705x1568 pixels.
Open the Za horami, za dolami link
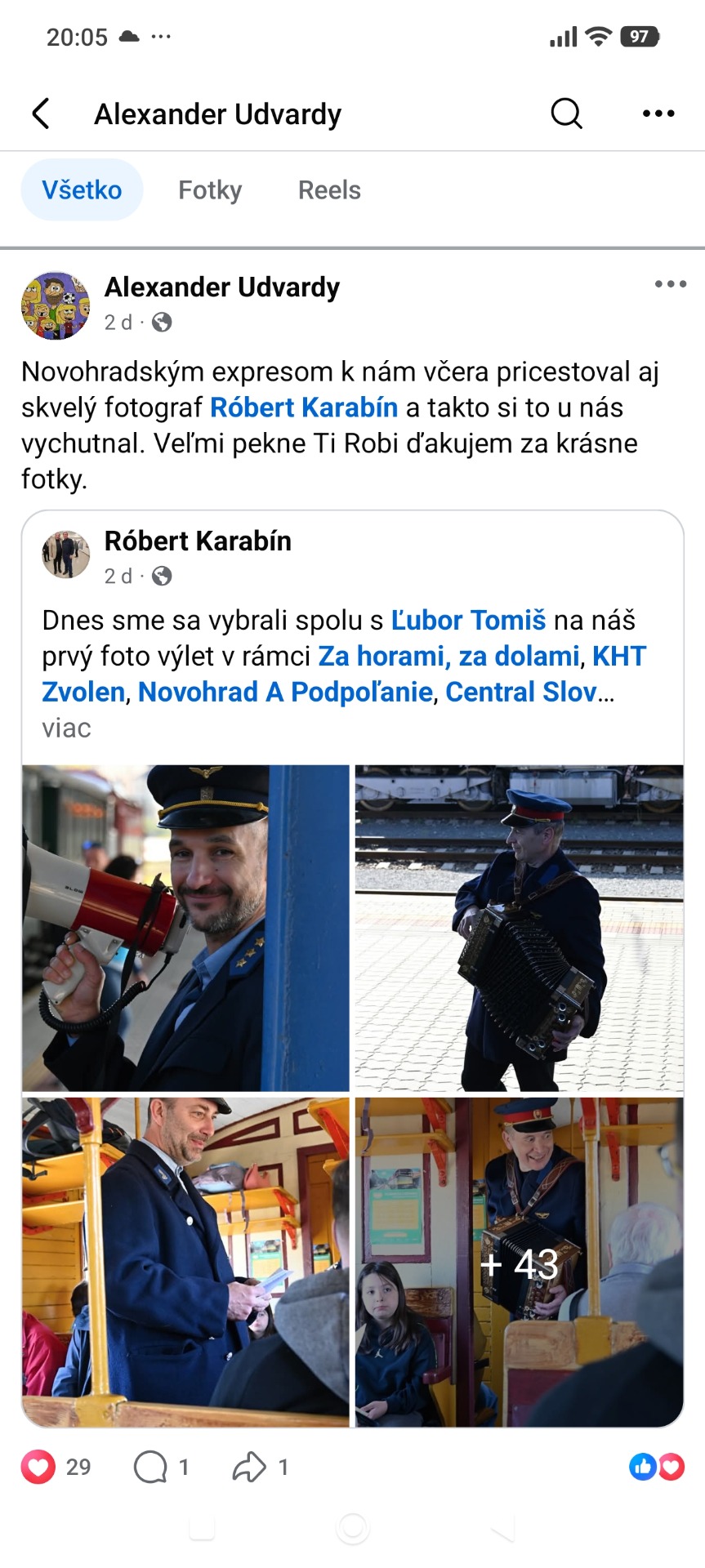[448, 656]
